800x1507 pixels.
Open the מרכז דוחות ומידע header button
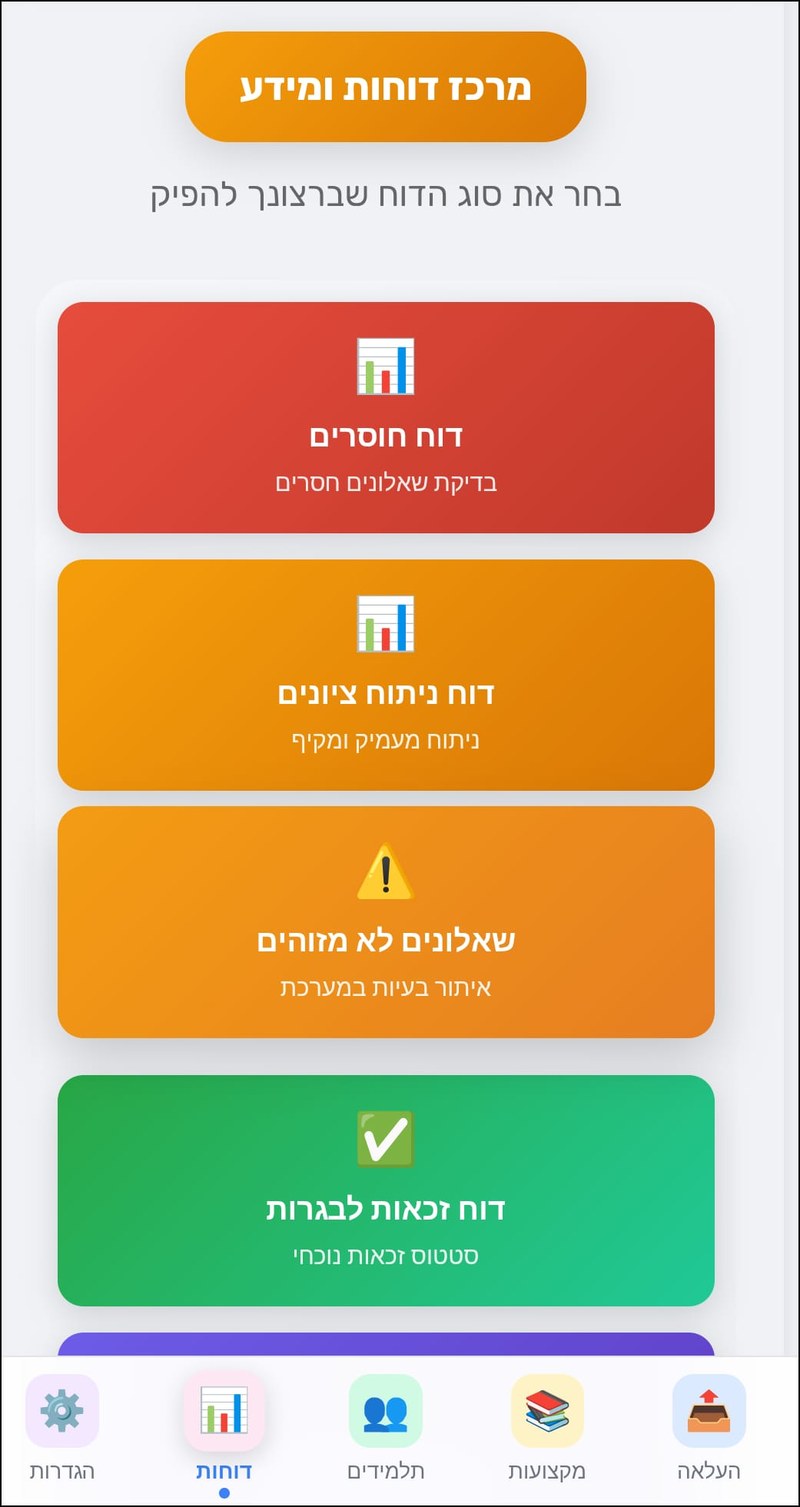[x=386, y=87]
